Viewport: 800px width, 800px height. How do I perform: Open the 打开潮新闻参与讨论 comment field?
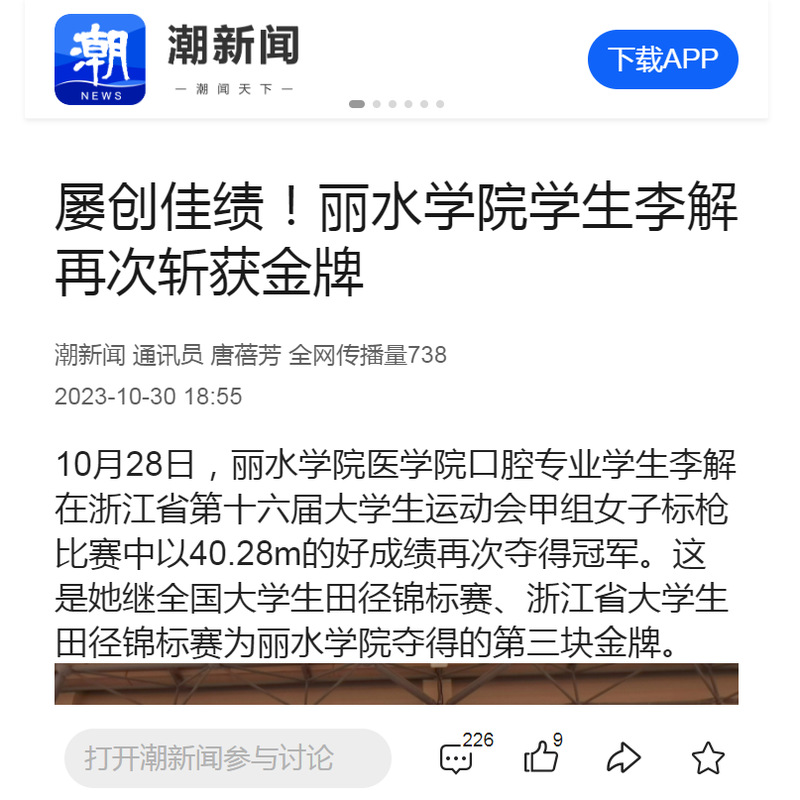(x=227, y=757)
